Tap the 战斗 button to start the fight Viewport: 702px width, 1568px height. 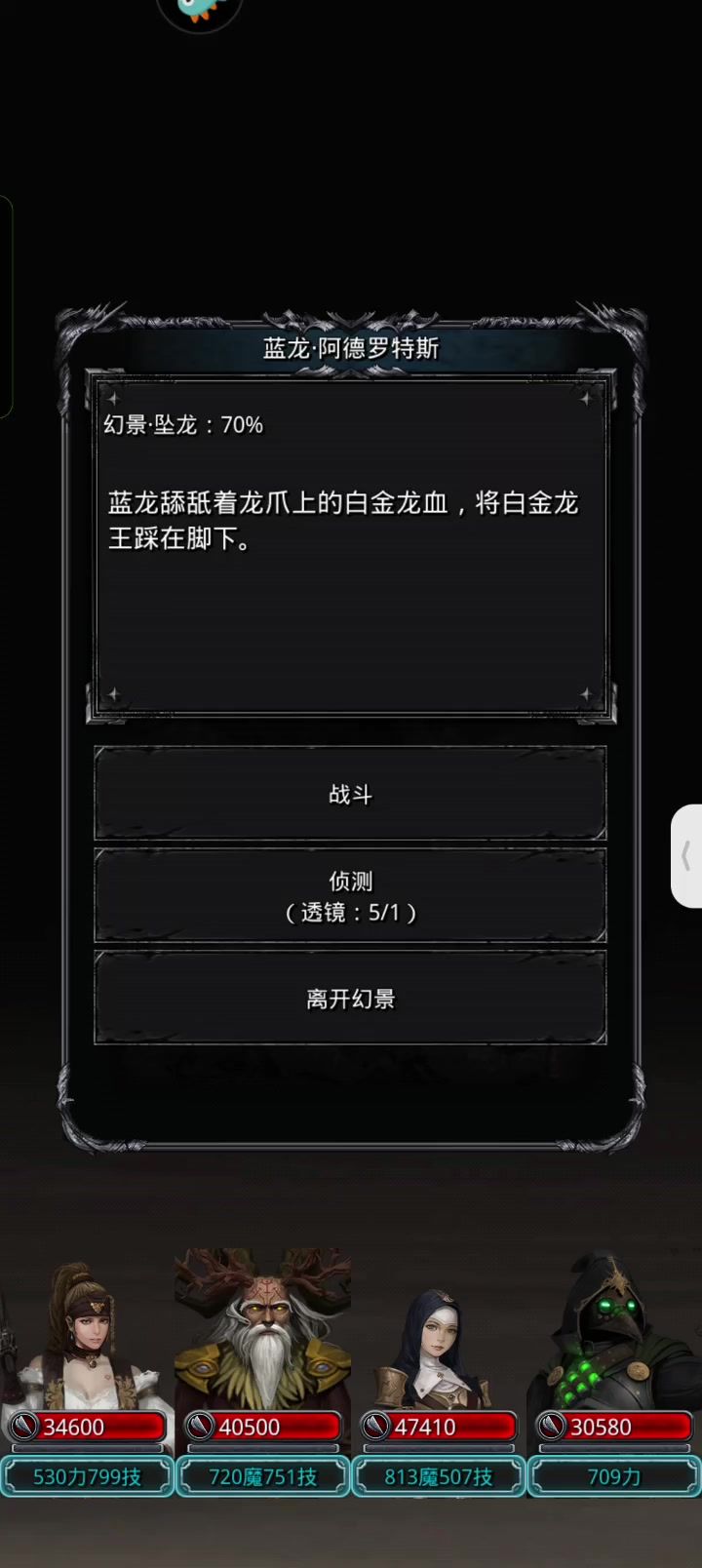[350, 794]
